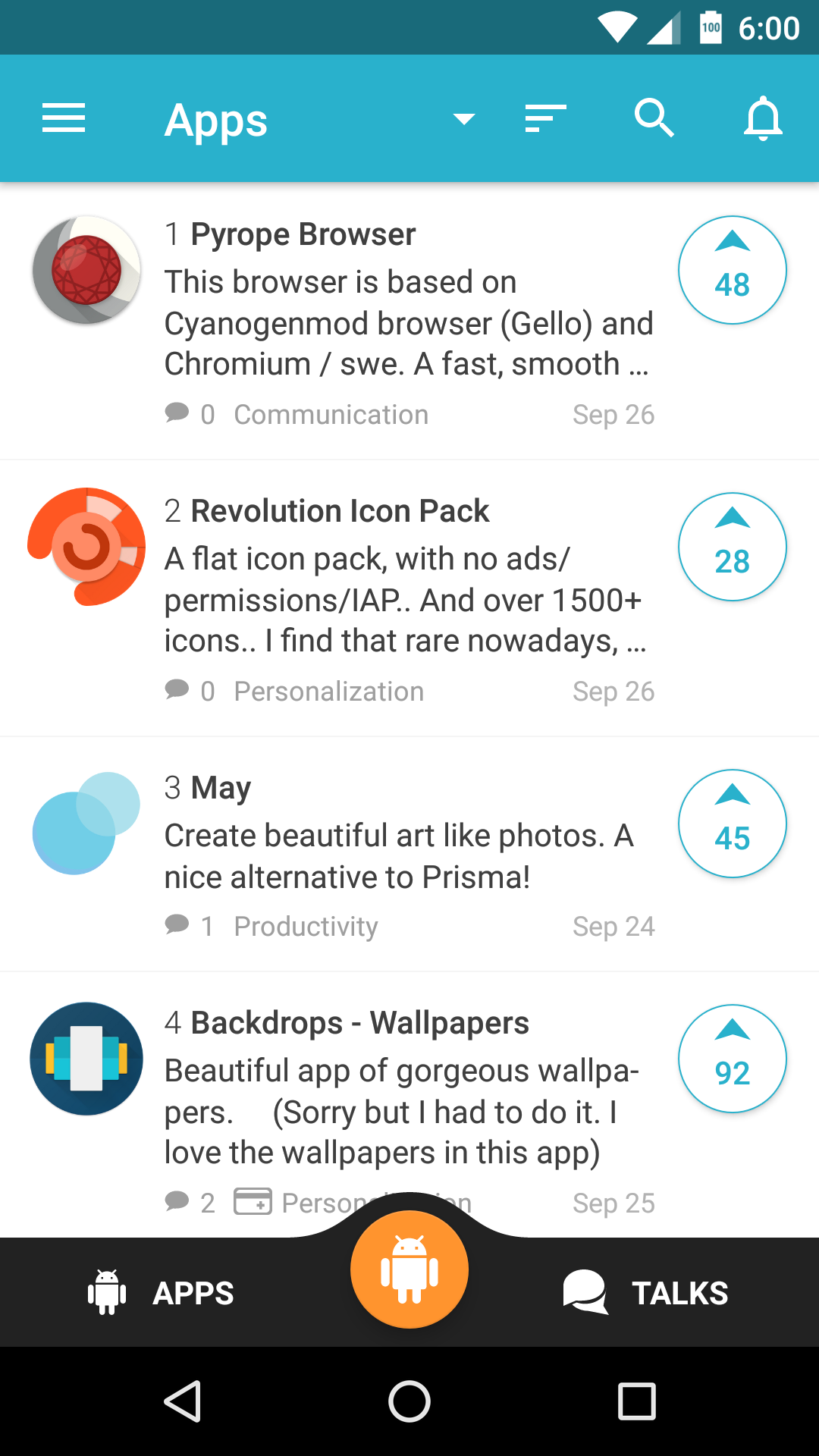Tap the Backdrops - Wallpapers app icon
The height and width of the screenshot is (1456, 819).
[x=86, y=1059]
